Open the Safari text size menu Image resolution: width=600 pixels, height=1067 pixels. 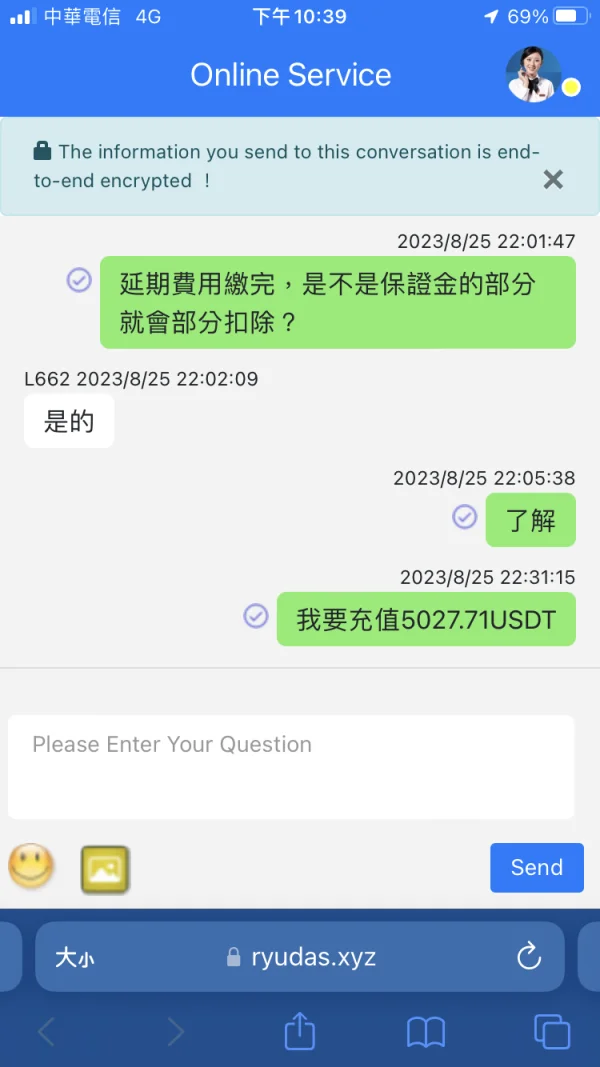pyautogui.click(x=75, y=958)
